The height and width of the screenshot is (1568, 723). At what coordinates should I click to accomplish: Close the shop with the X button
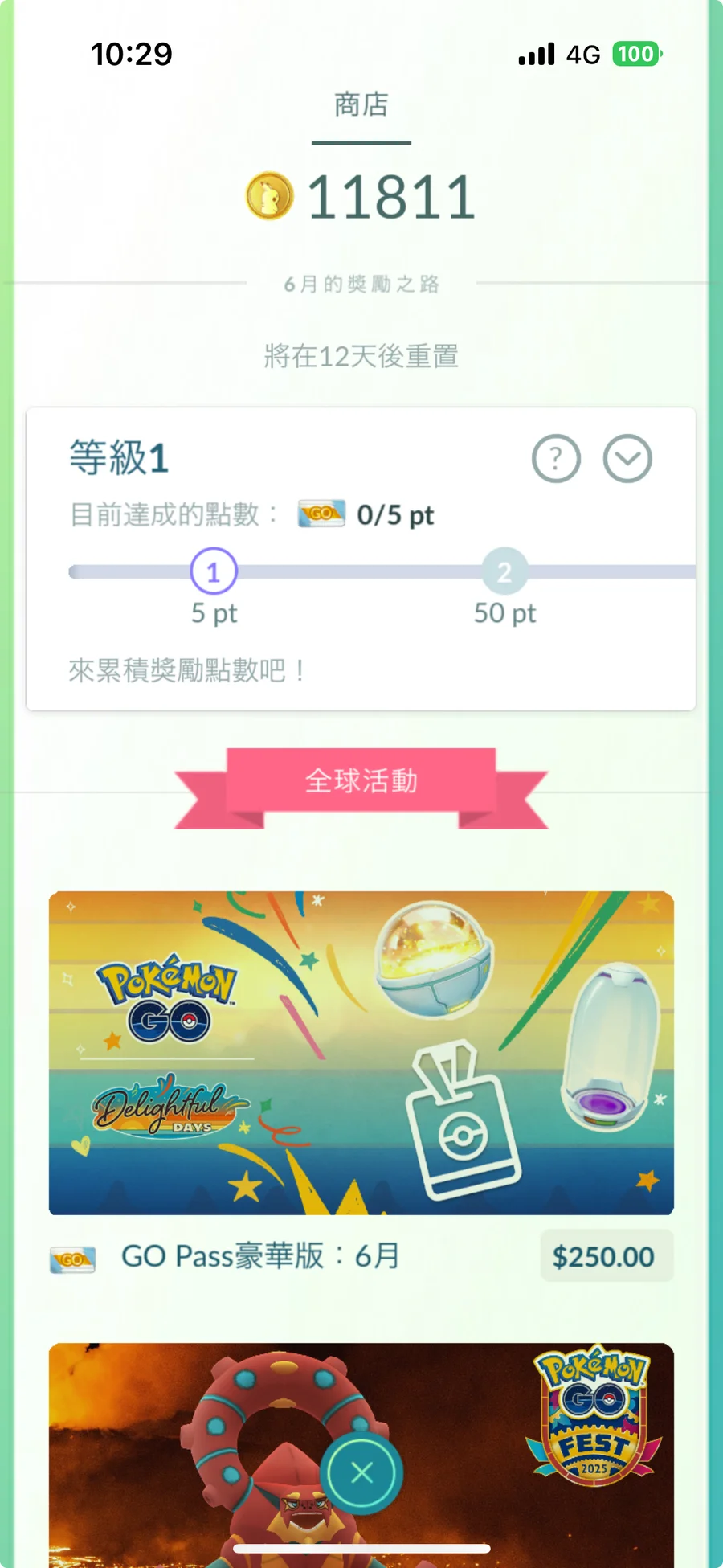pyautogui.click(x=362, y=1472)
